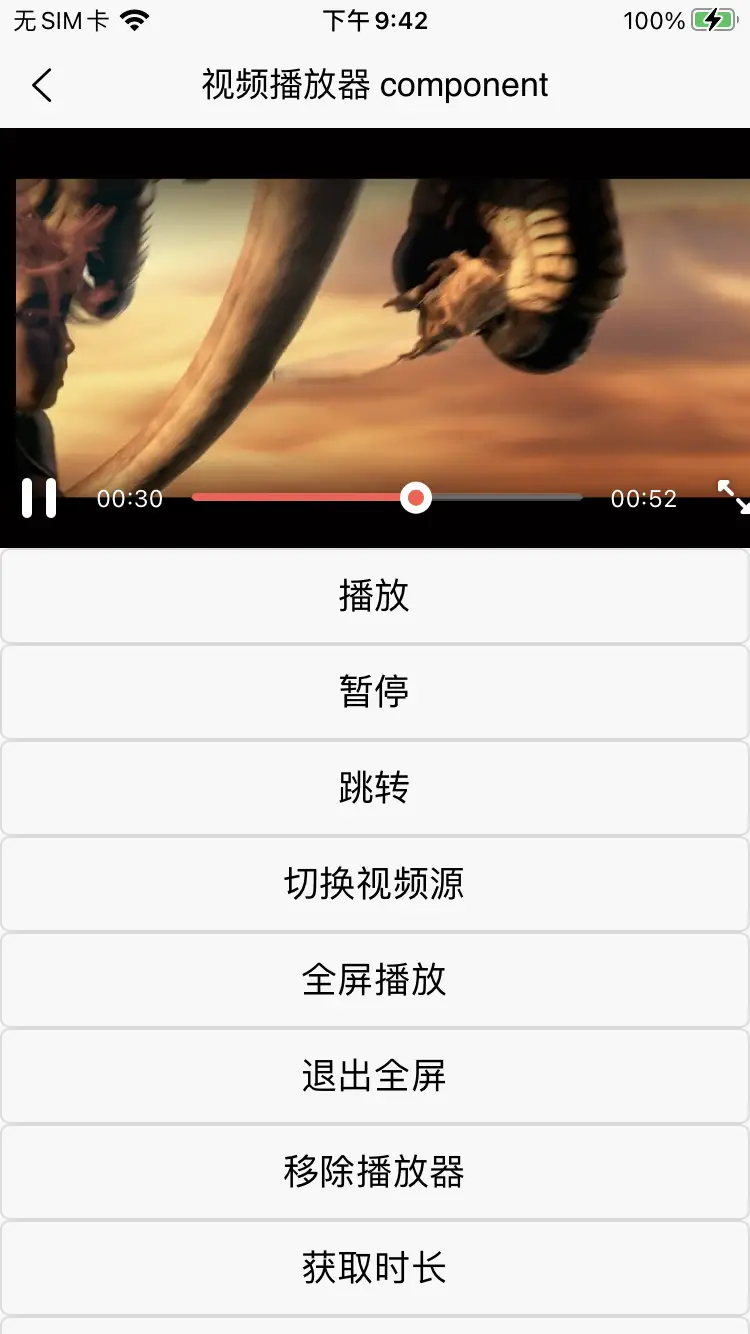Tap the 播放 button
Image resolution: width=750 pixels, height=1334 pixels.
pos(374,596)
